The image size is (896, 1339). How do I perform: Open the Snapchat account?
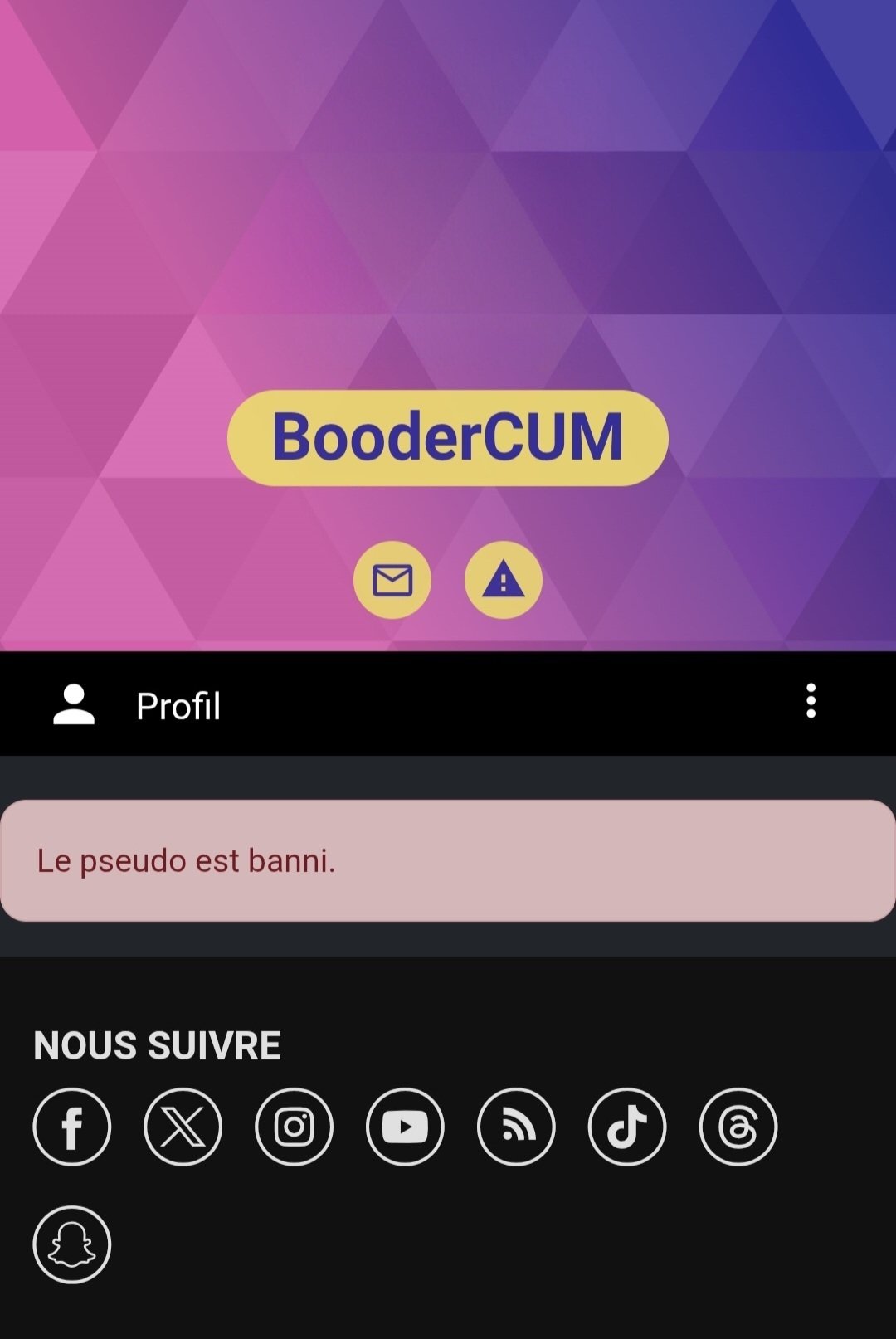point(72,1244)
